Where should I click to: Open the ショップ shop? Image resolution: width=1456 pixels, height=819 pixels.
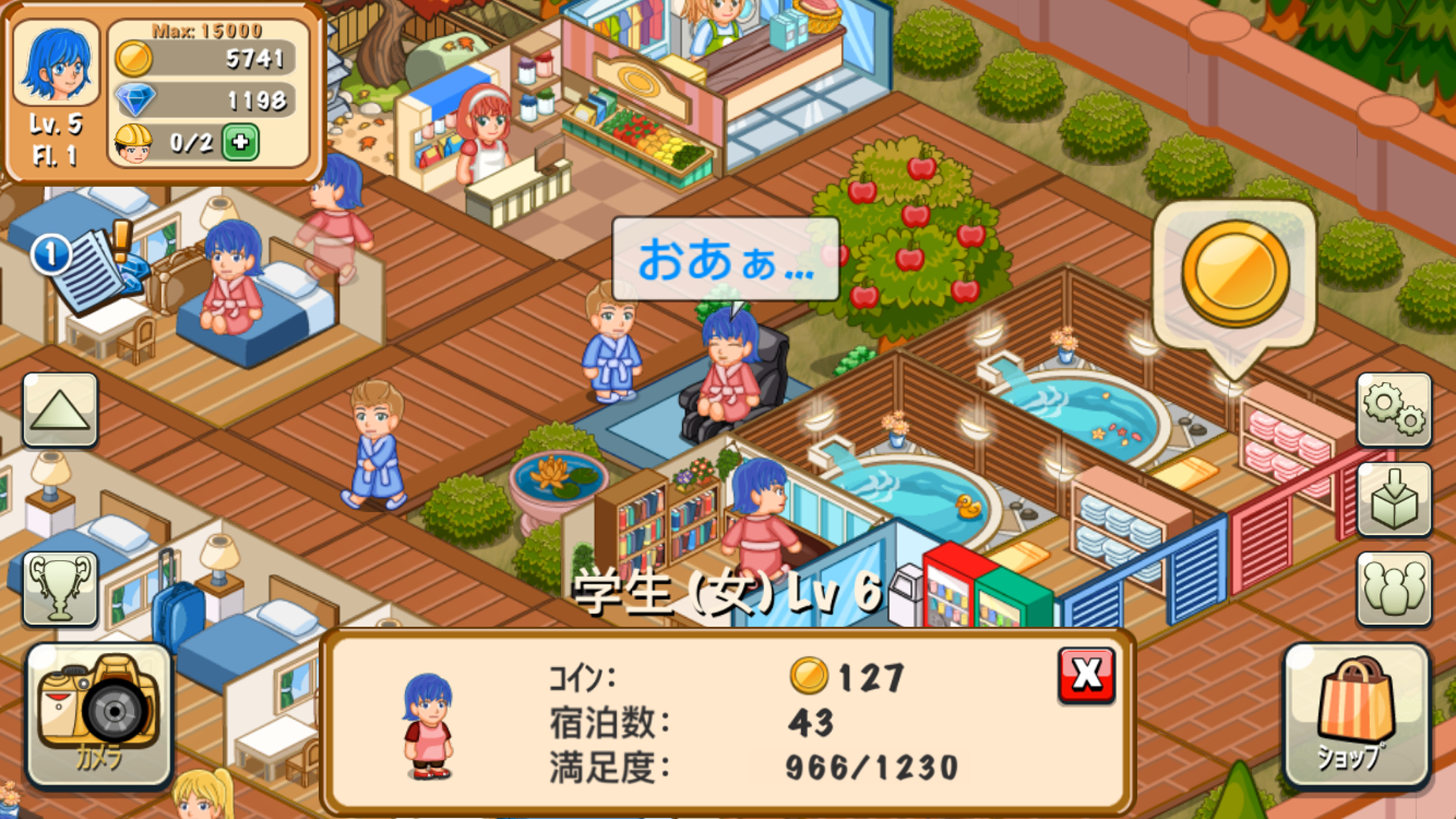(1356, 715)
